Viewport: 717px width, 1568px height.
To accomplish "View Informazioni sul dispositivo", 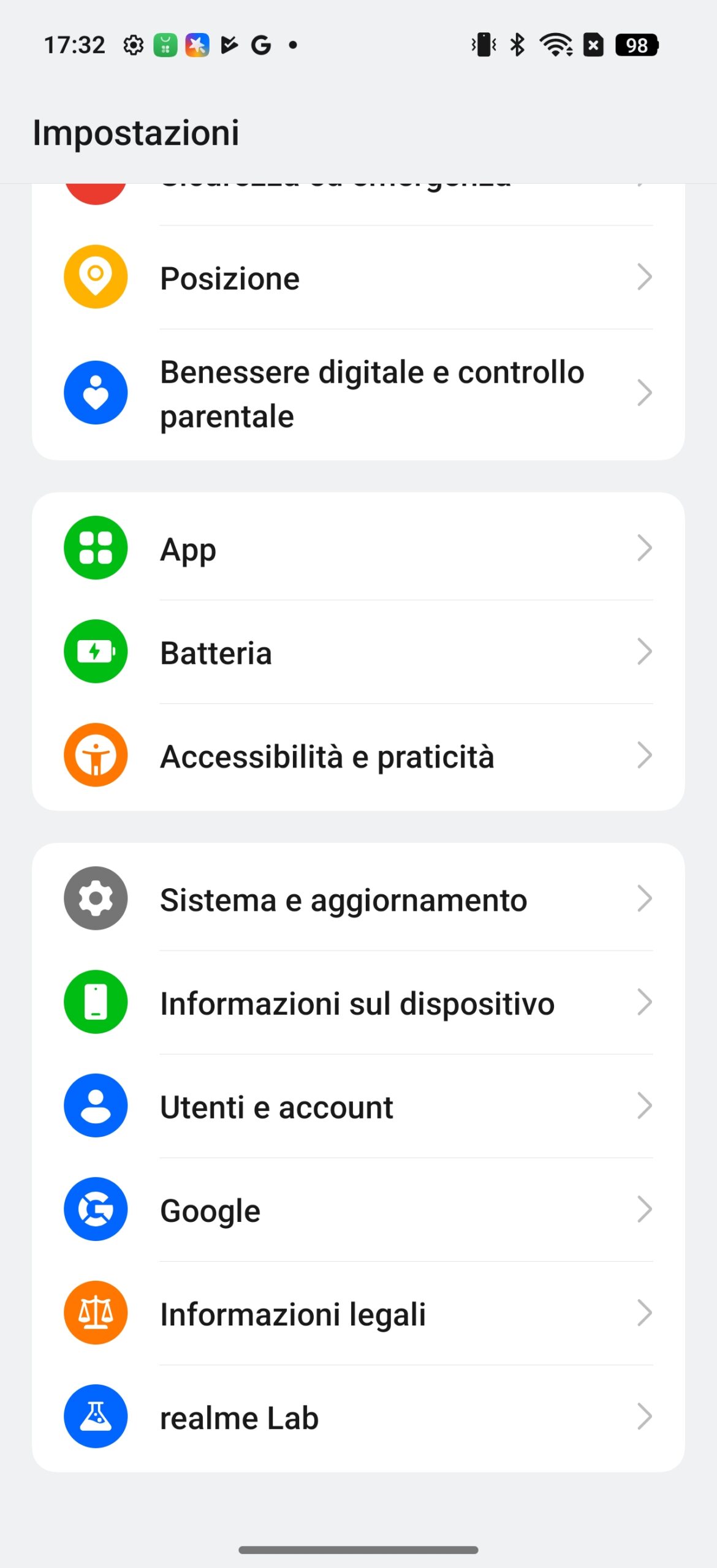I will pos(358,1003).
